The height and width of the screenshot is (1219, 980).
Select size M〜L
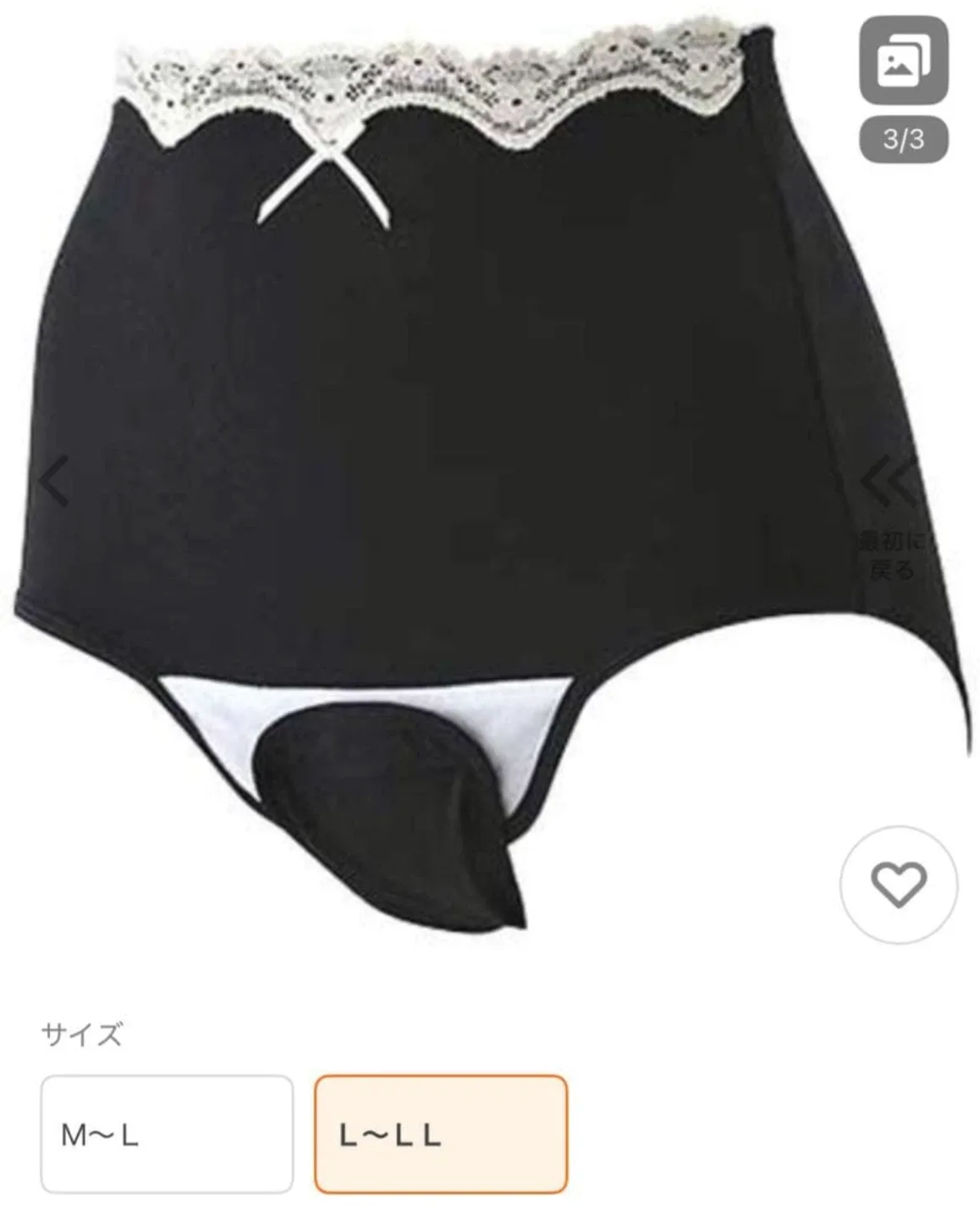pyautogui.click(x=167, y=1134)
